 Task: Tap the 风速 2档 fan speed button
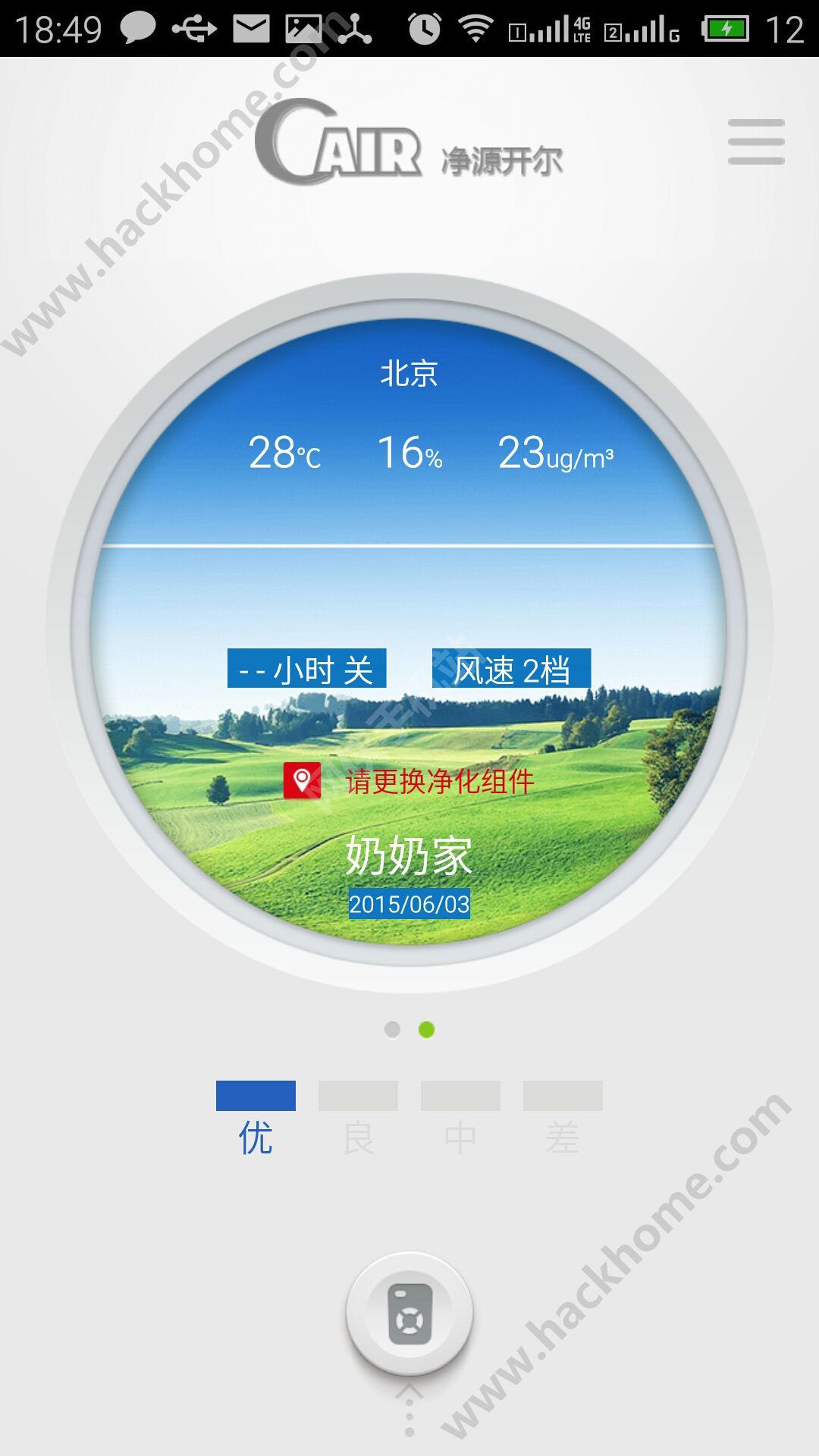pyautogui.click(x=511, y=669)
